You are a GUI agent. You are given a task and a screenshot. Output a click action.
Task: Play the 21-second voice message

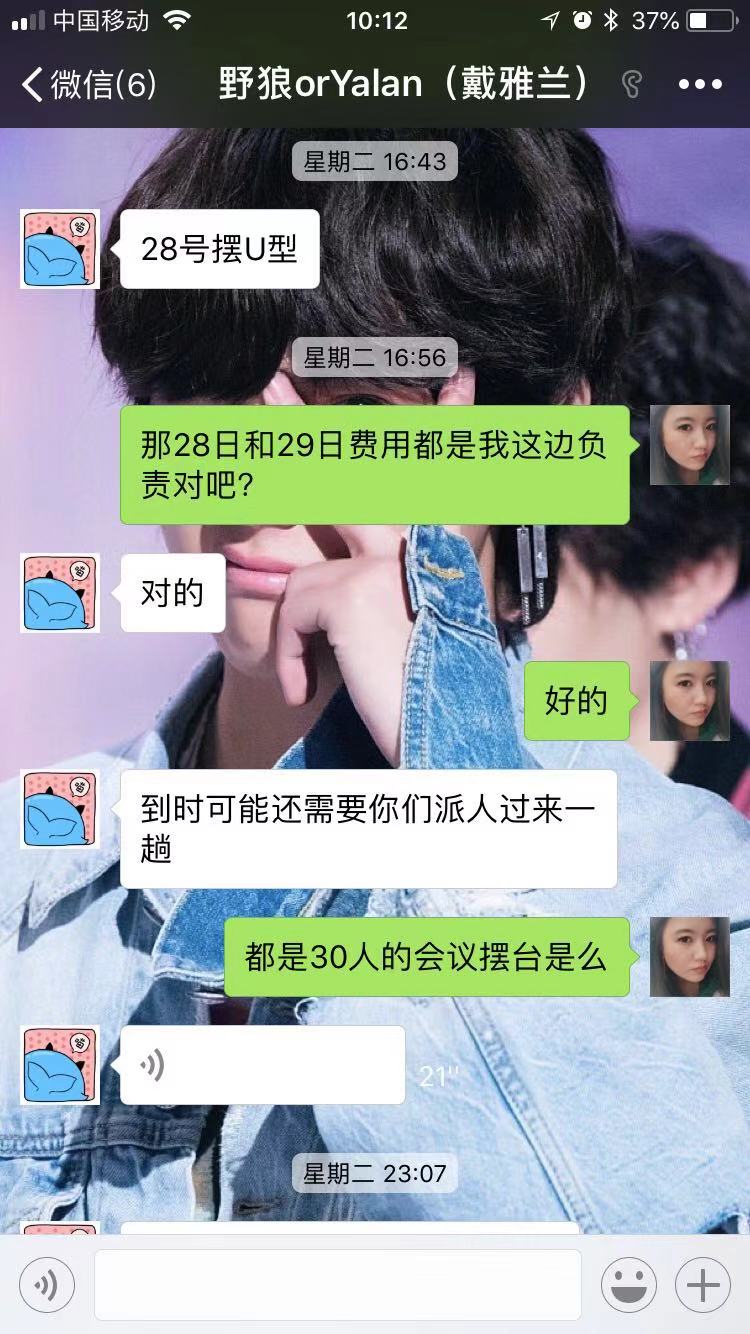click(262, 1065)
